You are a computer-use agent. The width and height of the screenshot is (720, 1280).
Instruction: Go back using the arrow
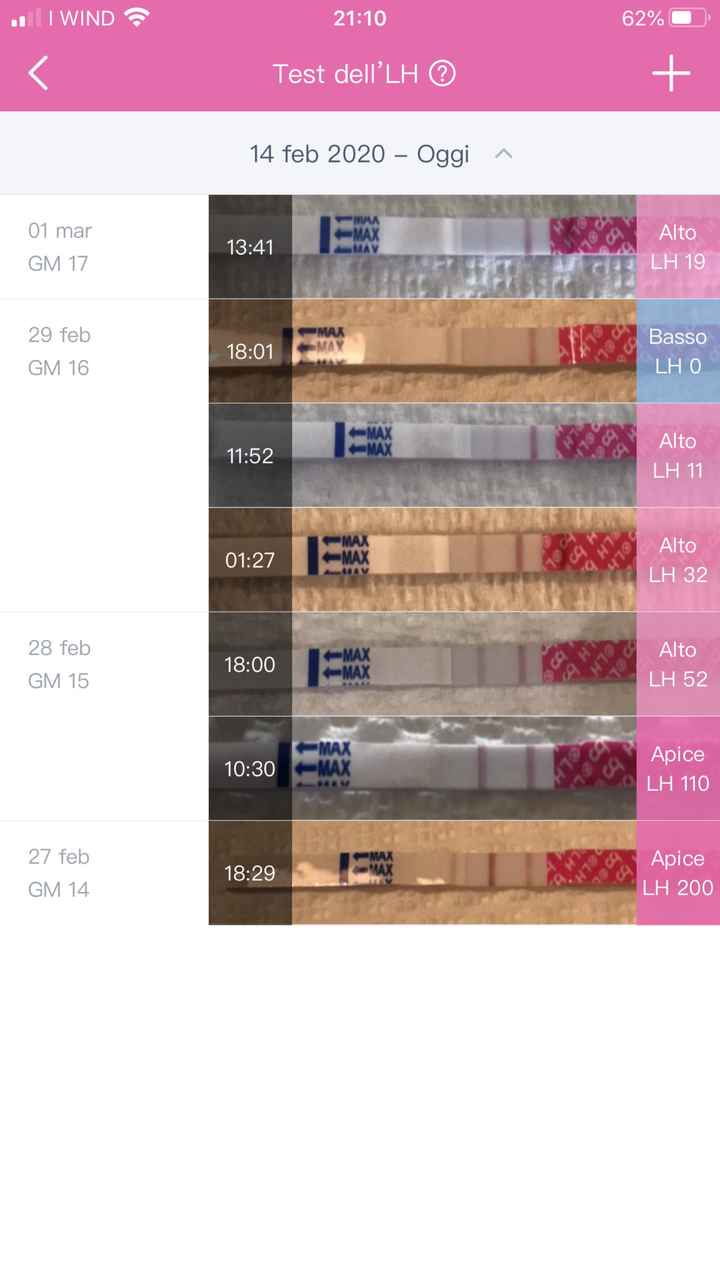(x=38, y=73)
